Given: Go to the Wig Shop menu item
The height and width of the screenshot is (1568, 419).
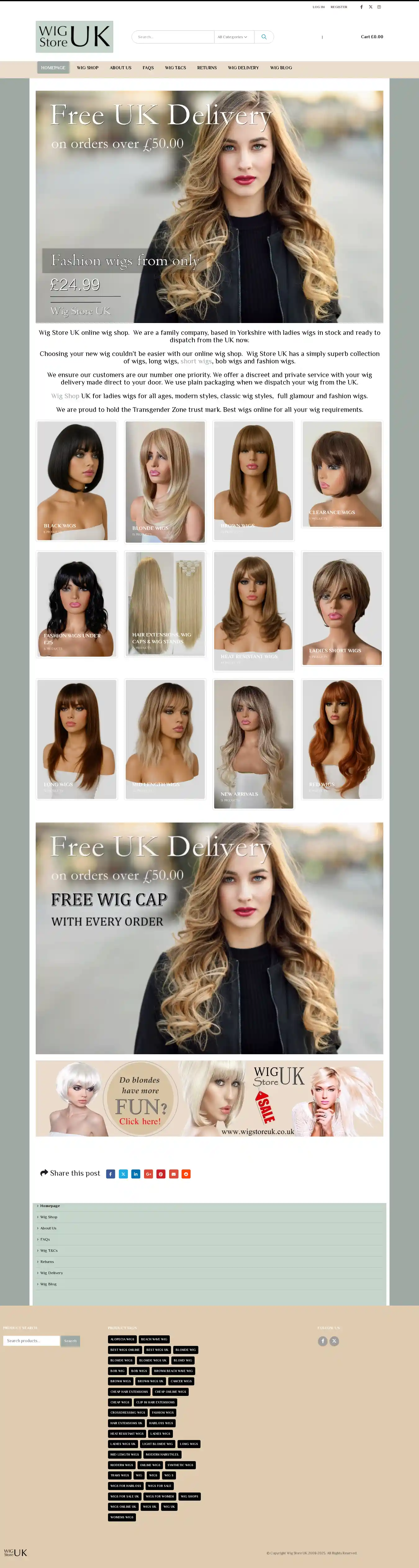Looking at the screenshot, I should pyautogui.click(x=88, y=68).
